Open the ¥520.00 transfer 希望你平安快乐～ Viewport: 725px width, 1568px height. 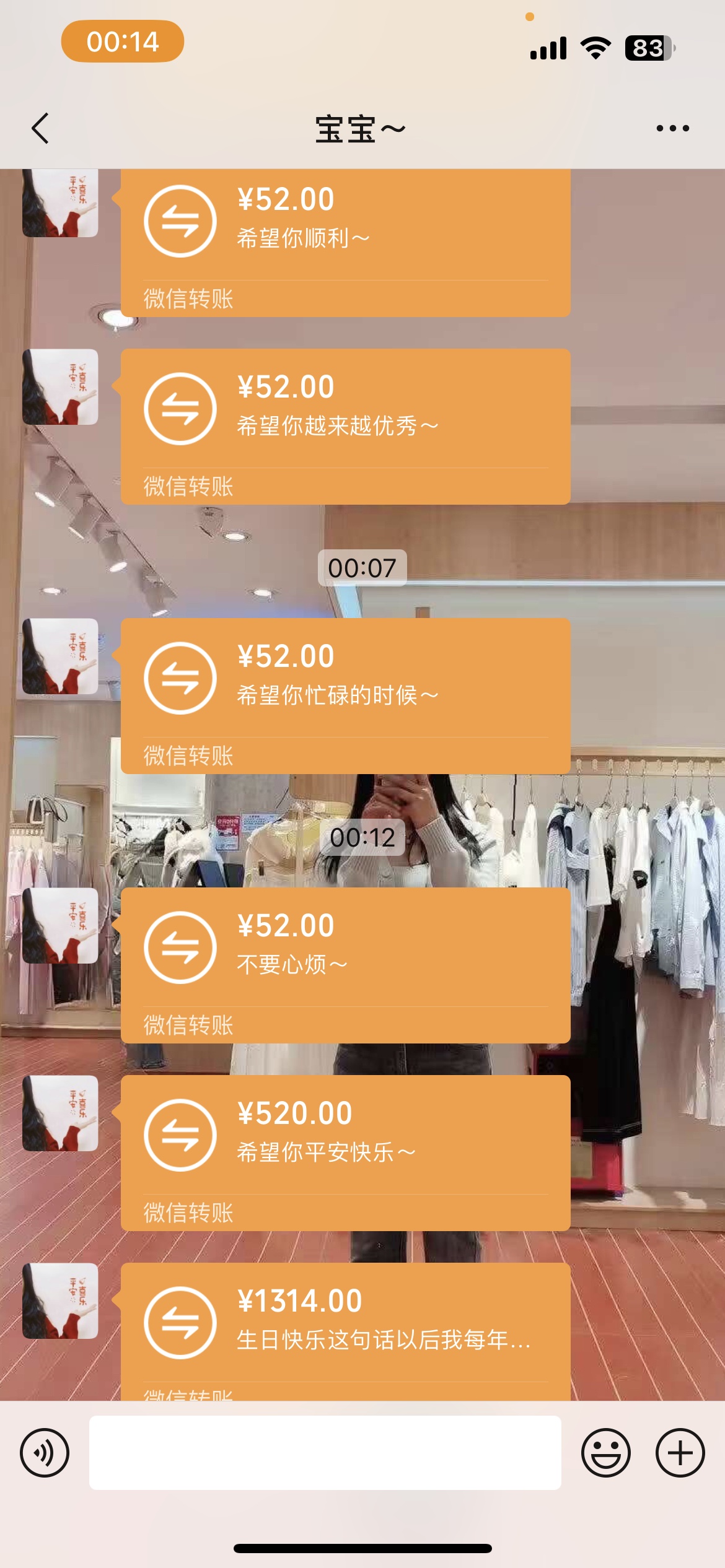(x=345, y=1153)
